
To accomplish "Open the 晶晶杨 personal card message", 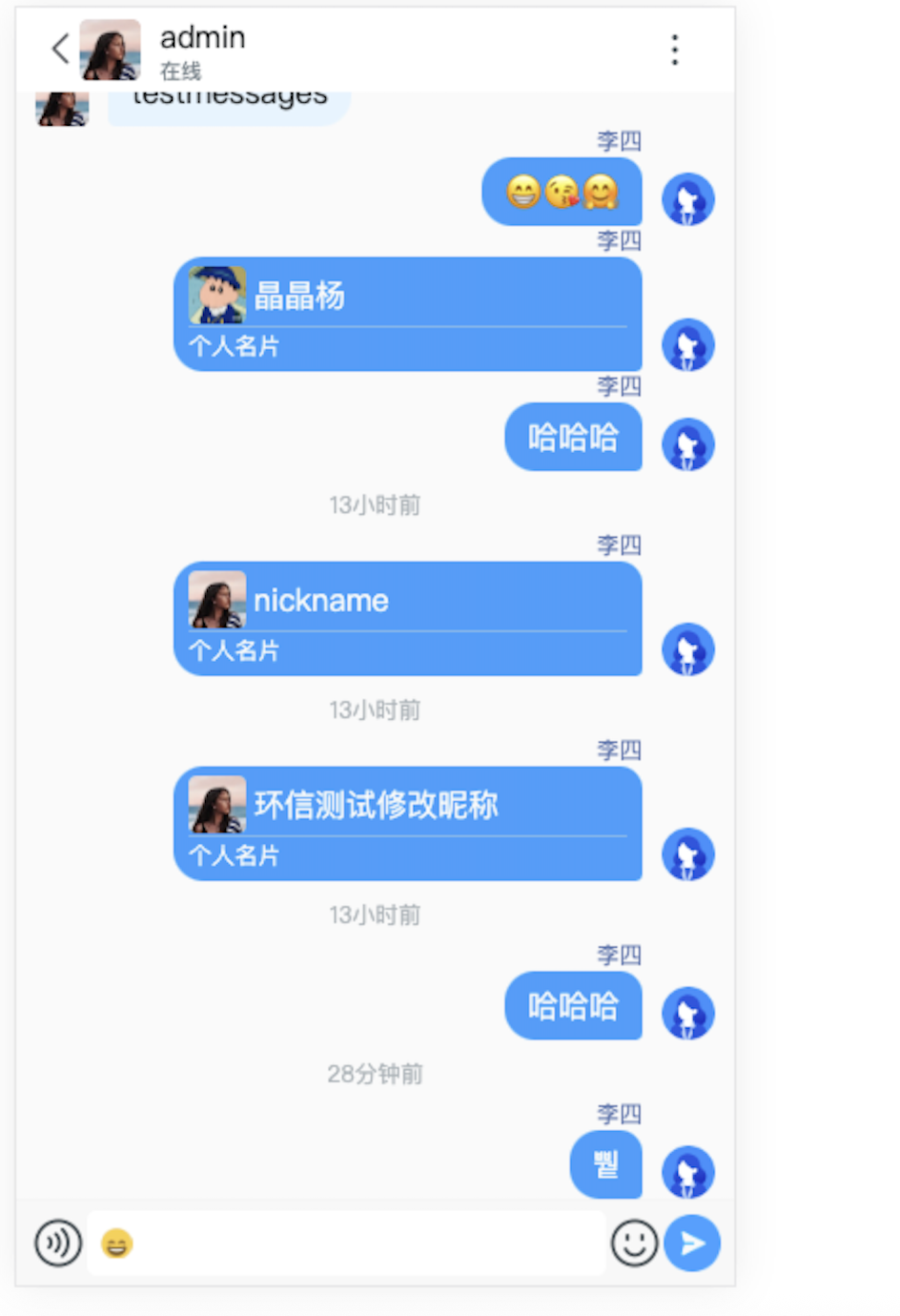I will [408, 315].
